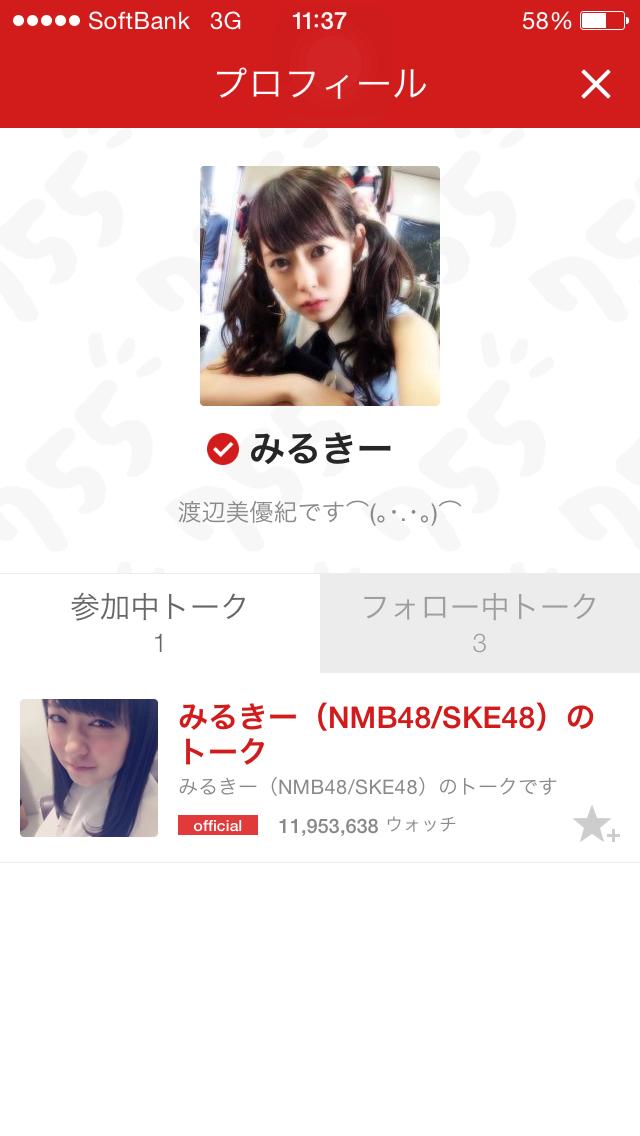The image size is (640, 1136).
Task: Add the talk to favorites with the star
Action: tap(595, 826)
